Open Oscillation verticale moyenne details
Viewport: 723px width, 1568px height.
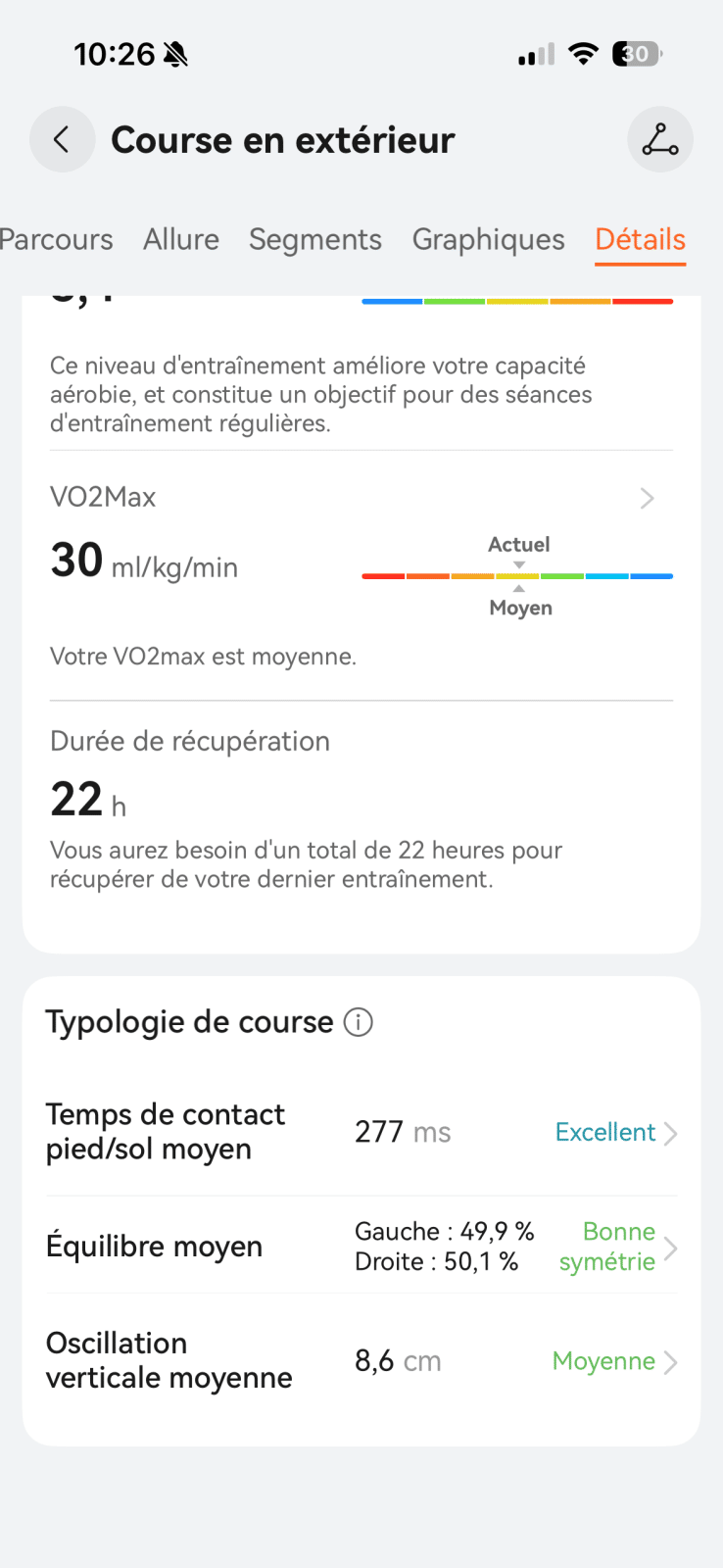click(x=361, y=1361)
